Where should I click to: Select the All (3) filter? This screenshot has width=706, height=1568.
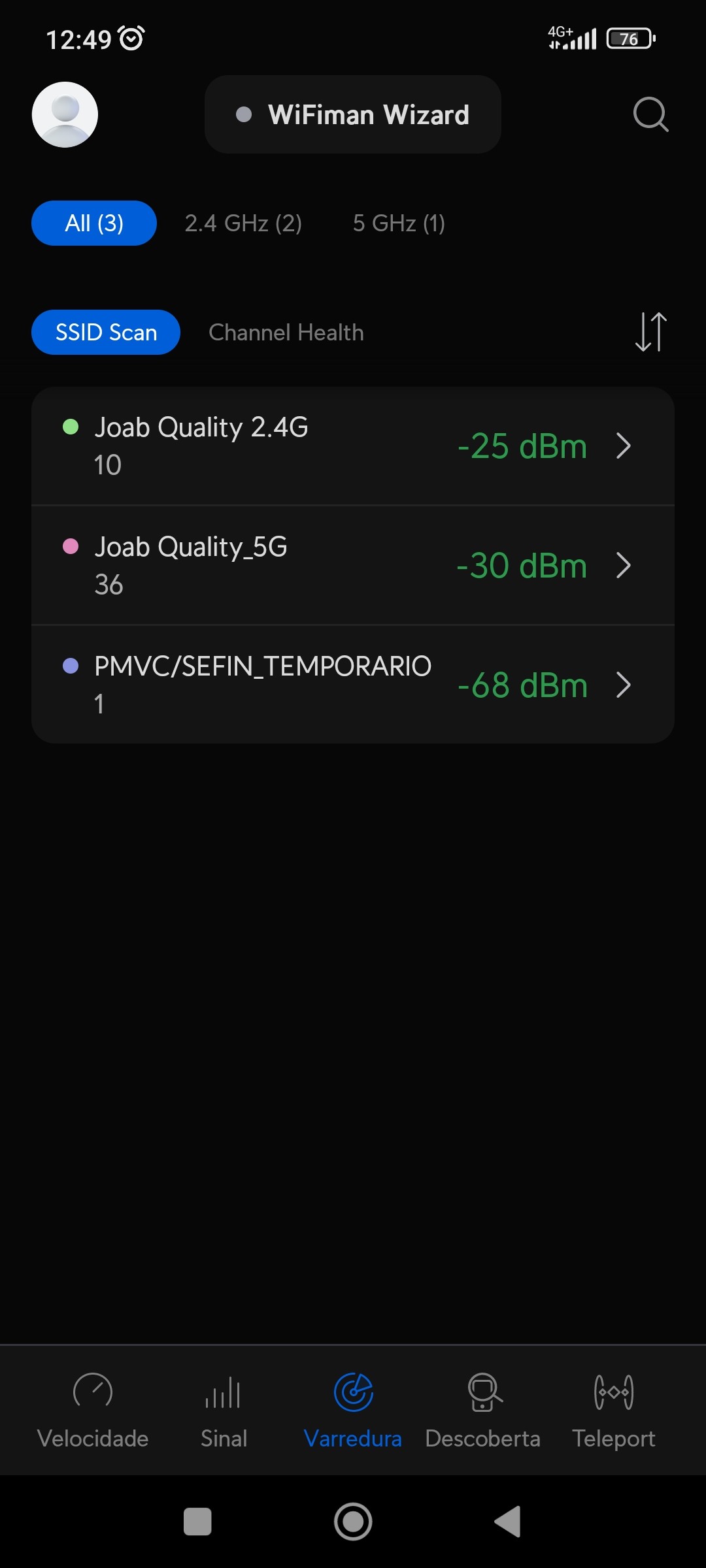(94, 223)
